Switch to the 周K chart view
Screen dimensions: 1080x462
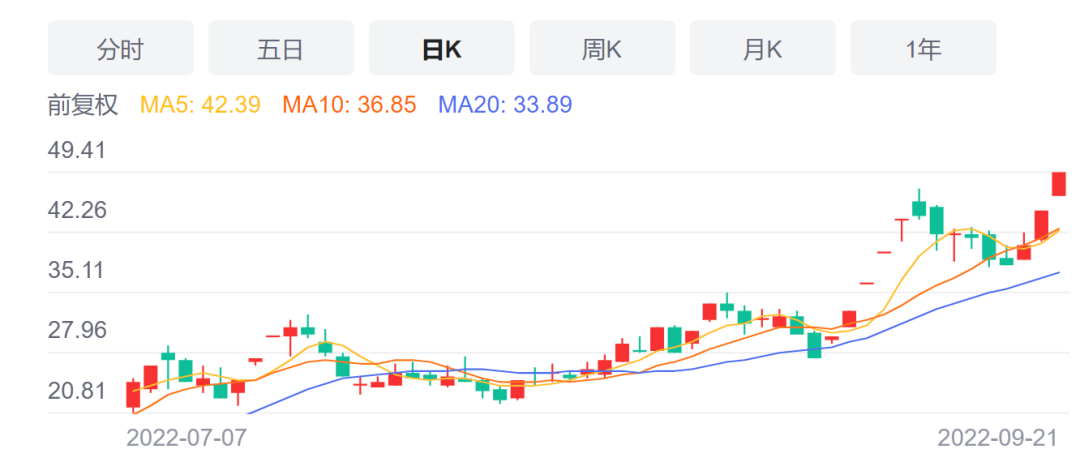click(x=602, y=48)
